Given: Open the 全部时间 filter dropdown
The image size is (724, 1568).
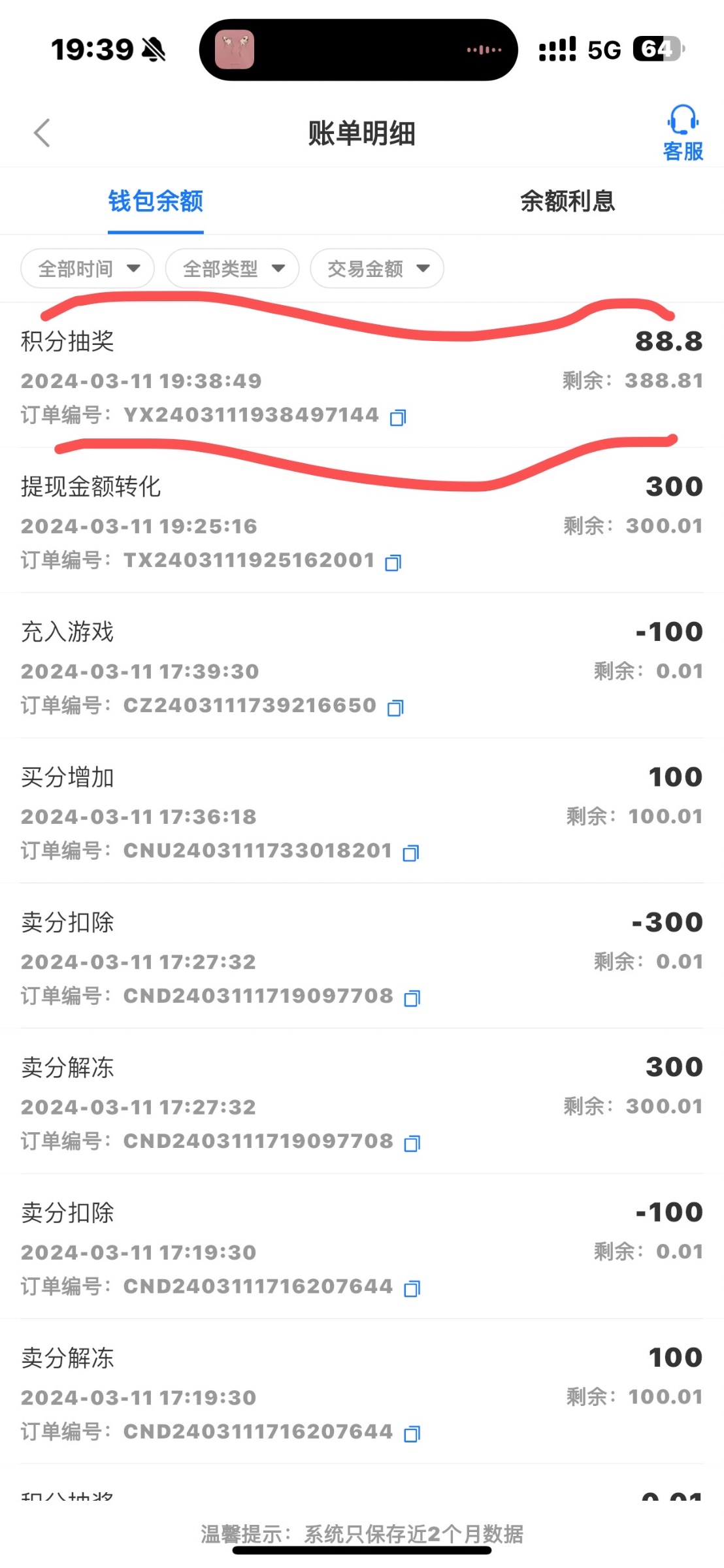Looking at the screenshot, I should pos(88,269).
